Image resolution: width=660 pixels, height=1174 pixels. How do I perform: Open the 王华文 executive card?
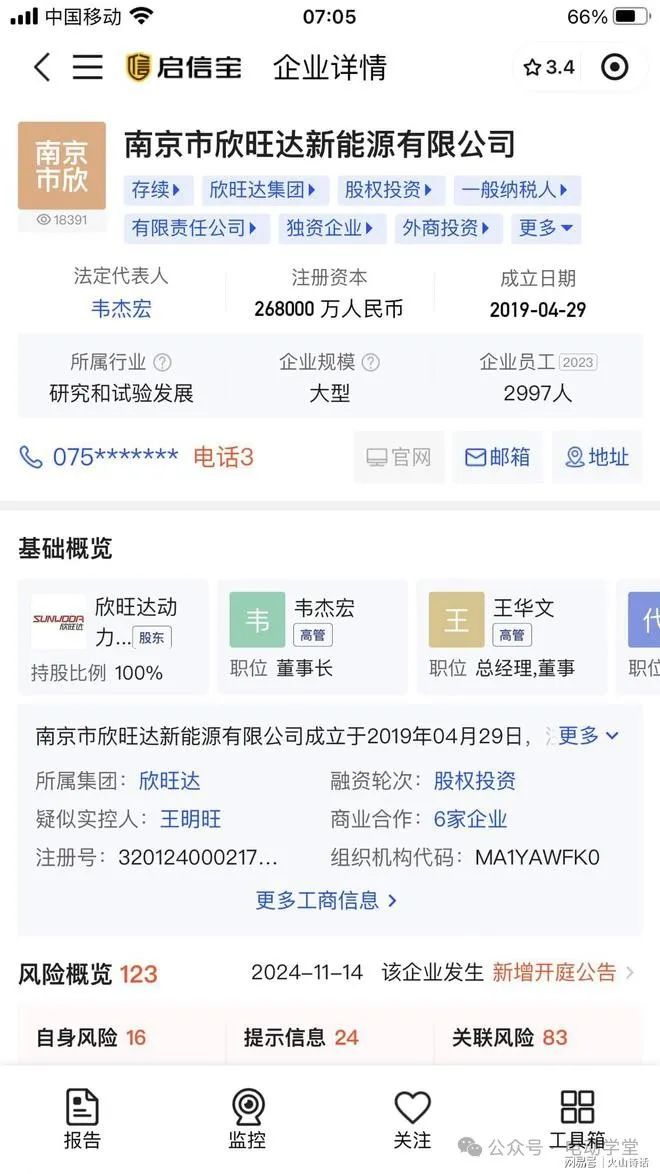pyautogui.click(x=511, y=637)
